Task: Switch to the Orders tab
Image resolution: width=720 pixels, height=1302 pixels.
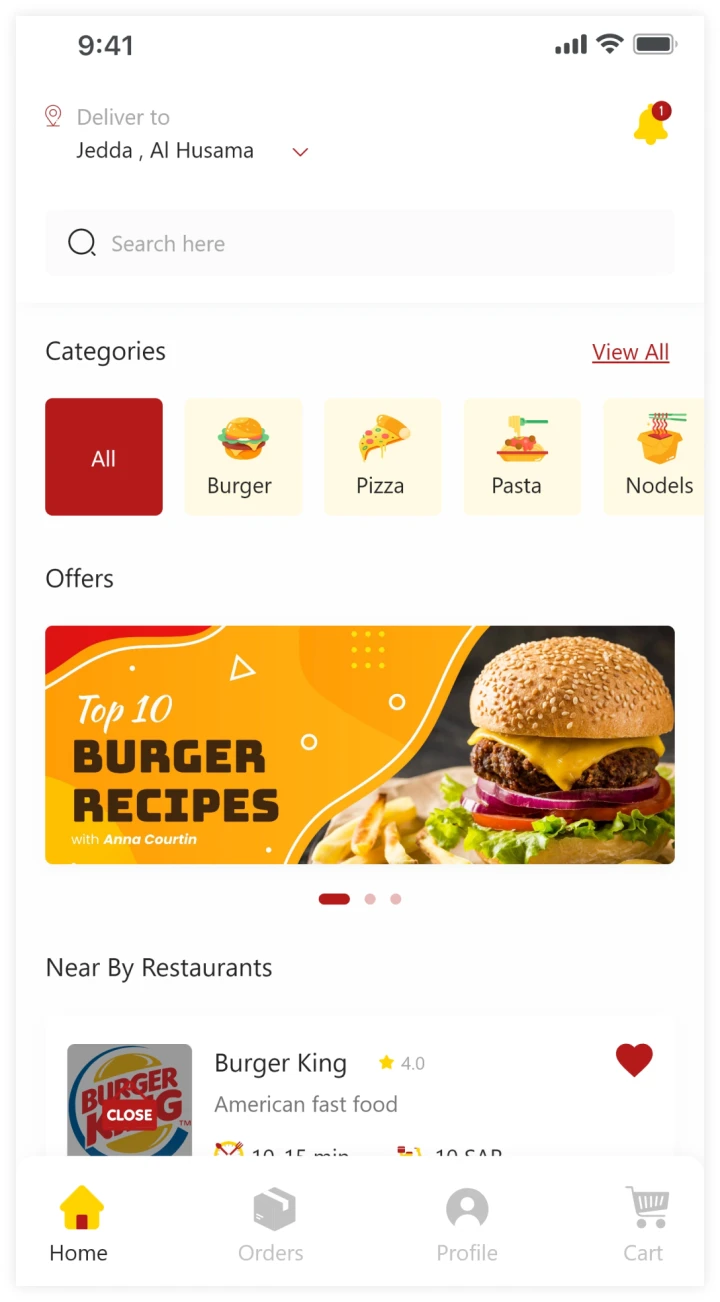Action: [x=272, y=1222]
